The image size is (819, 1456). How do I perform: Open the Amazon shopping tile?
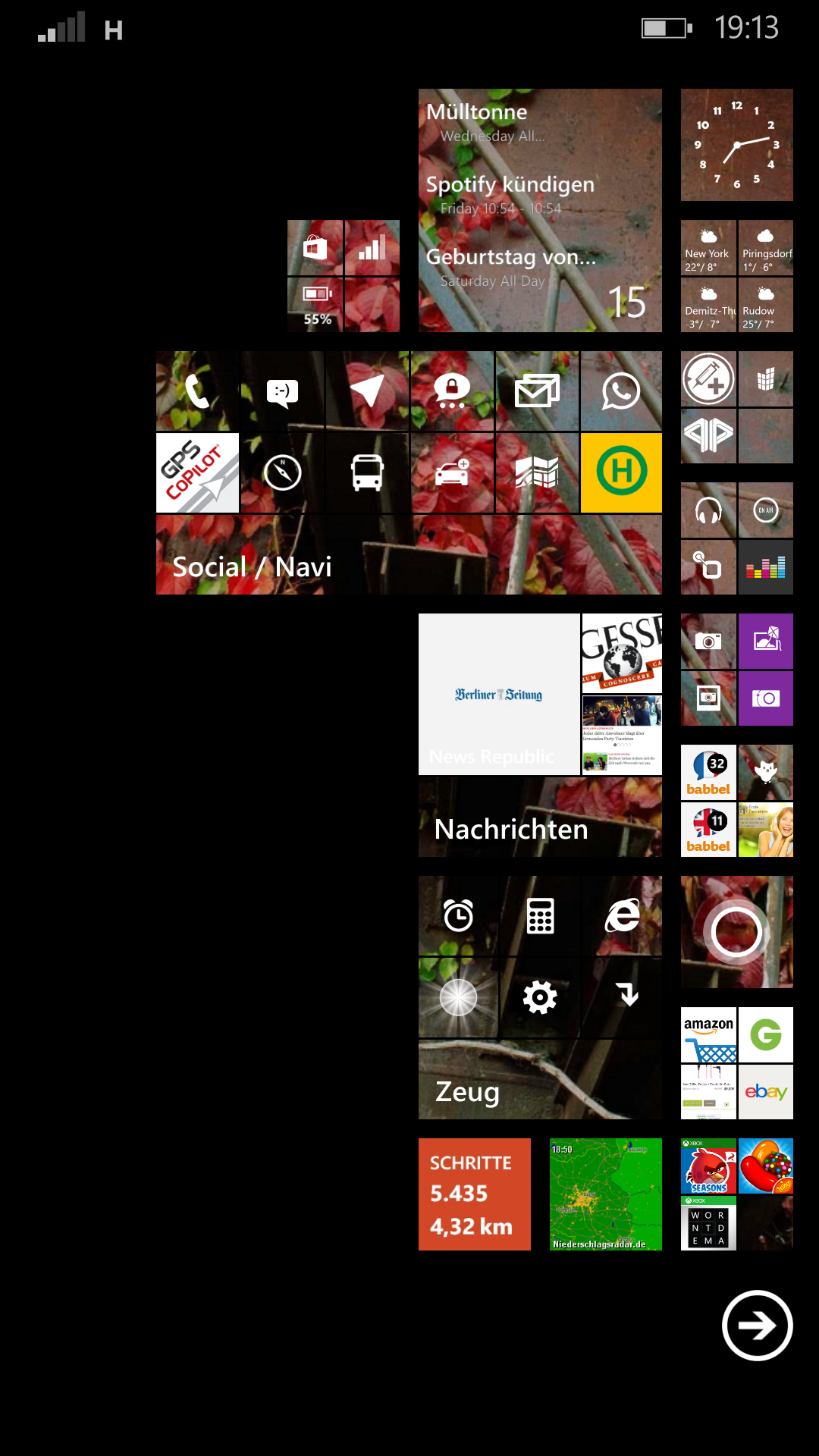click(708, 1034)
